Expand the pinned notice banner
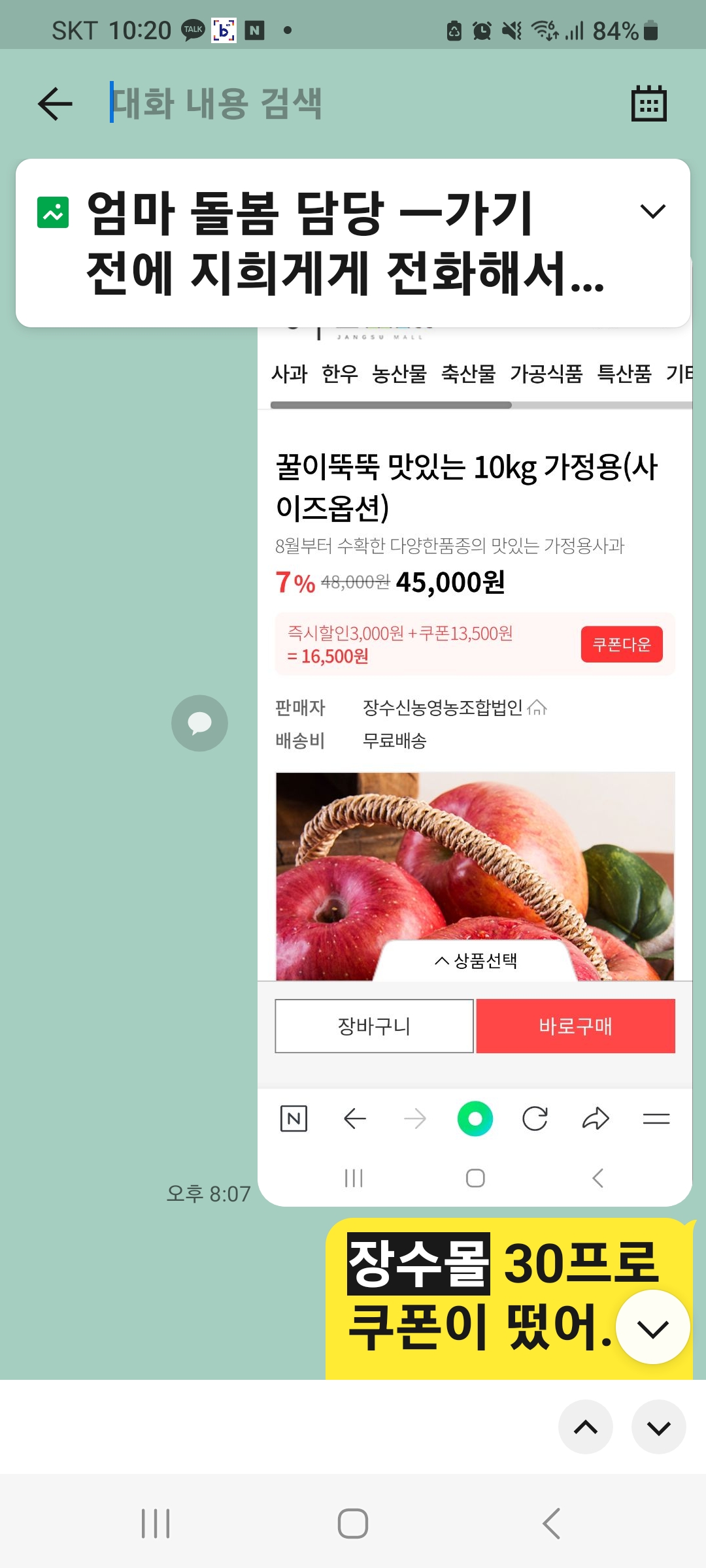The width and height of the screenshot is (706, 1568). (652, 212)
